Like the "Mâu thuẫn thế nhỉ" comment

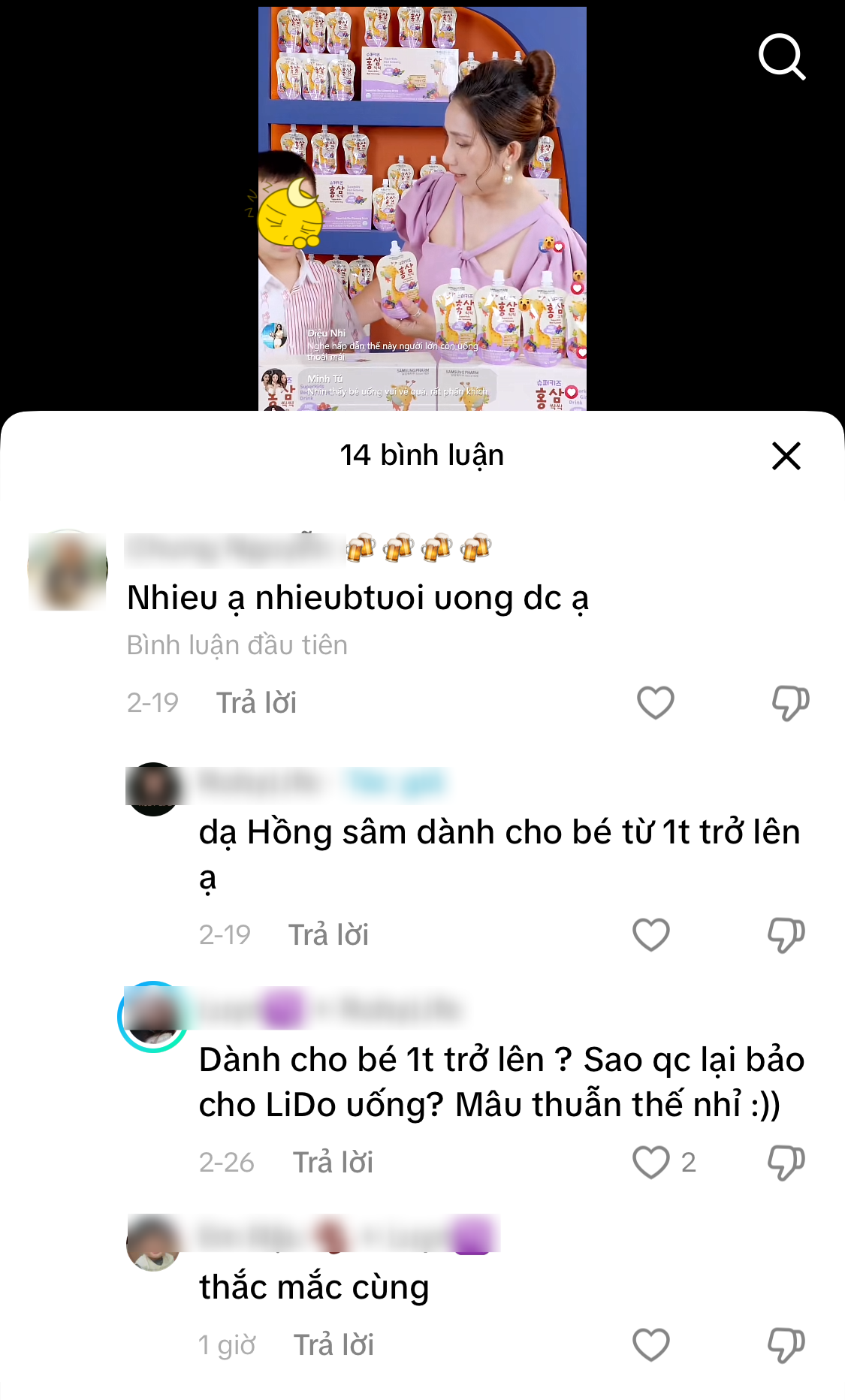(650, 1163)
